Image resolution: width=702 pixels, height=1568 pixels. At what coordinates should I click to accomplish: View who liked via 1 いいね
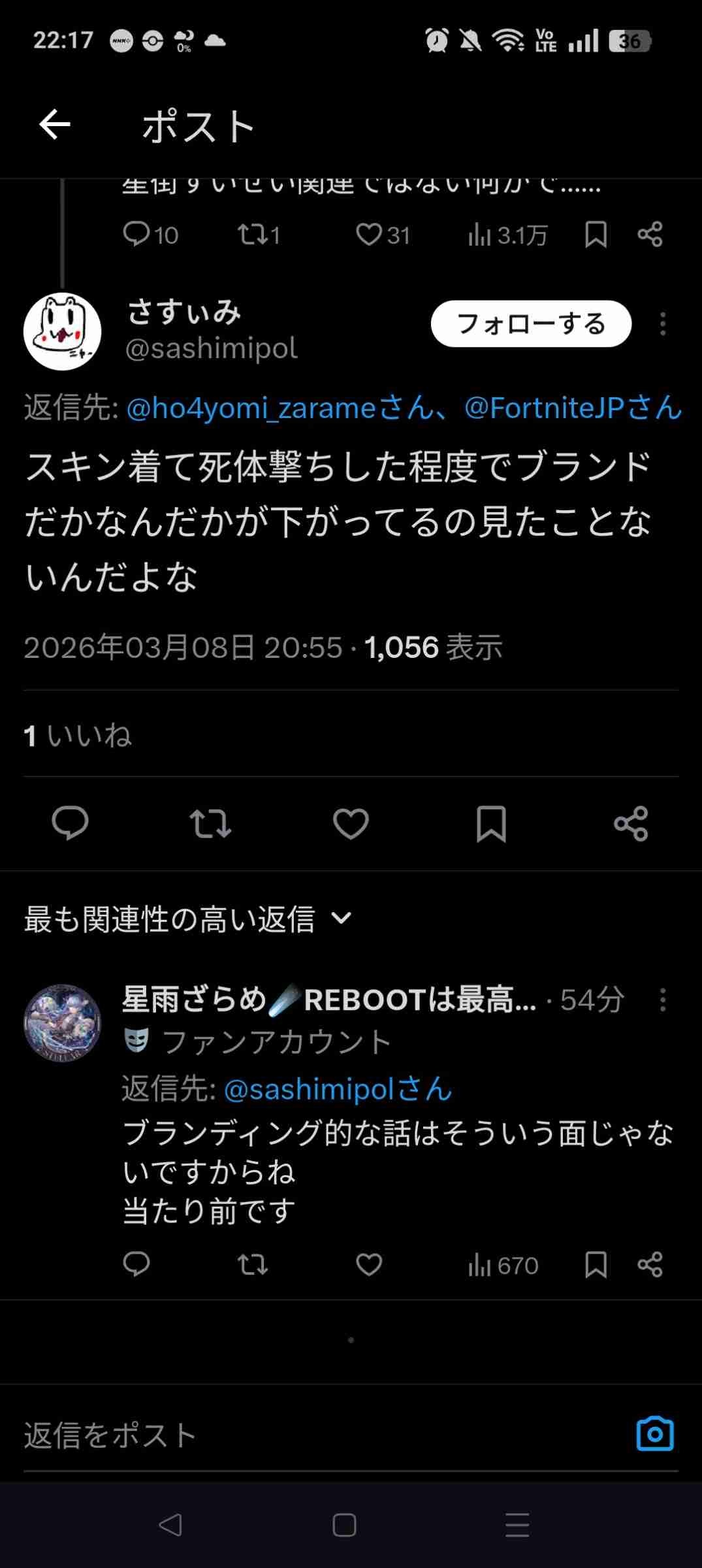78,736
